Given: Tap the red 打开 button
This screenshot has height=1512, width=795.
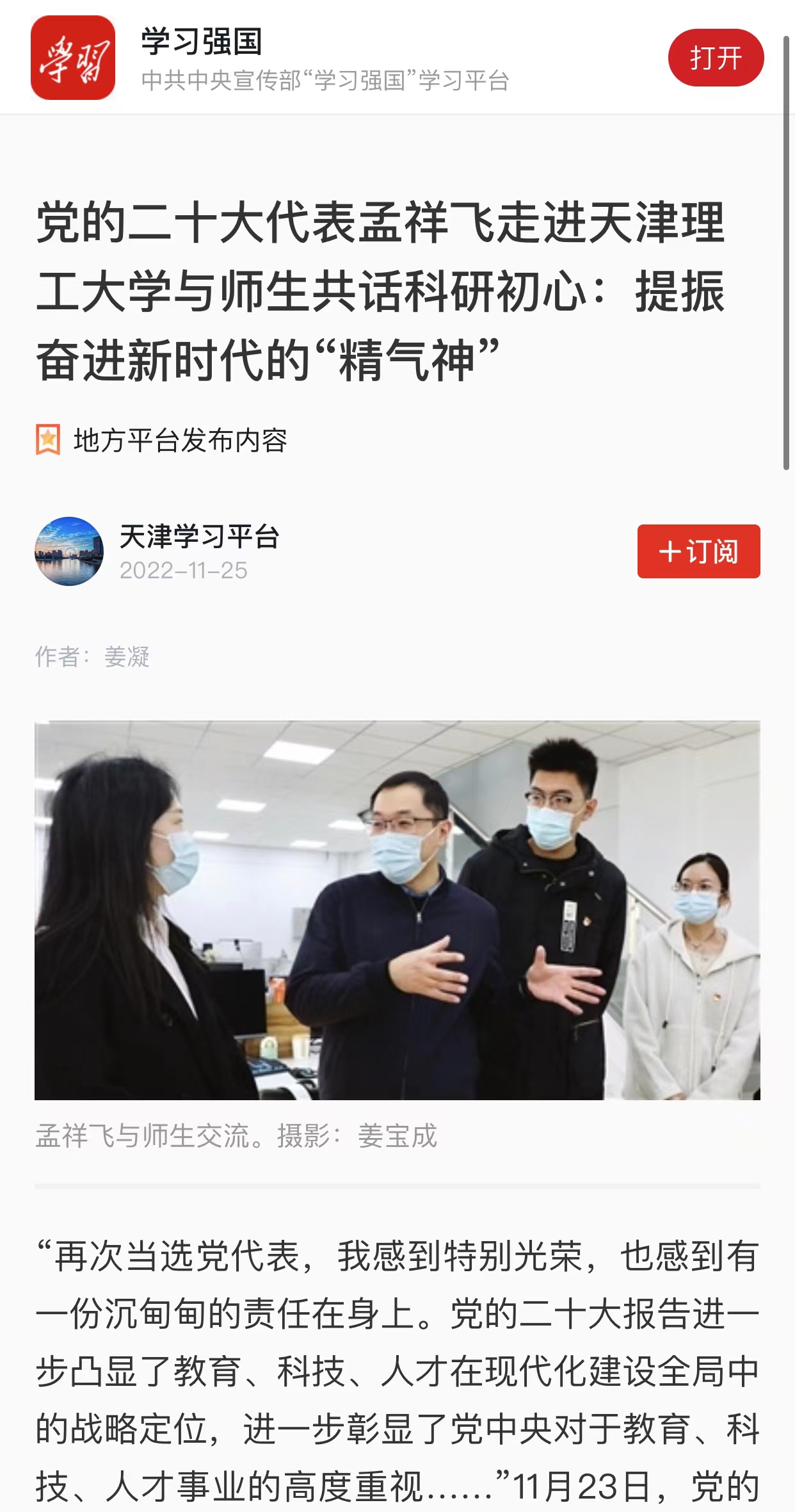Looking at the screenshot, I should pos(716,58).
